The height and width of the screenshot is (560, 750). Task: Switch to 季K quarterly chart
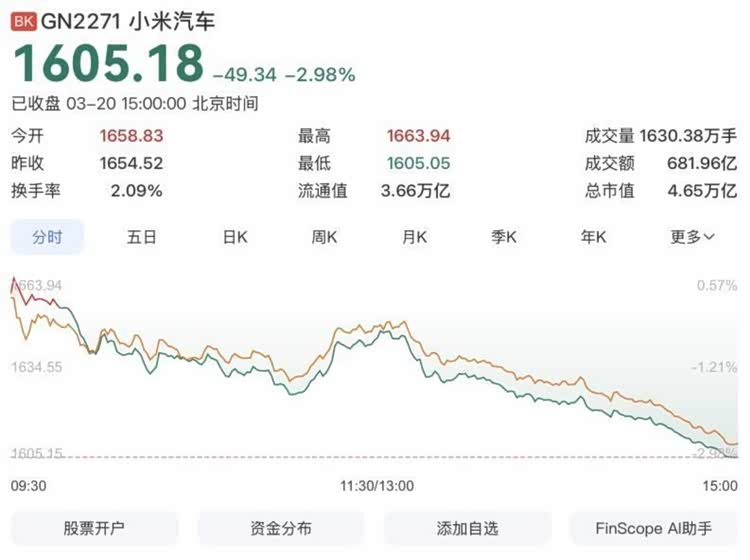tap(504, 237)
